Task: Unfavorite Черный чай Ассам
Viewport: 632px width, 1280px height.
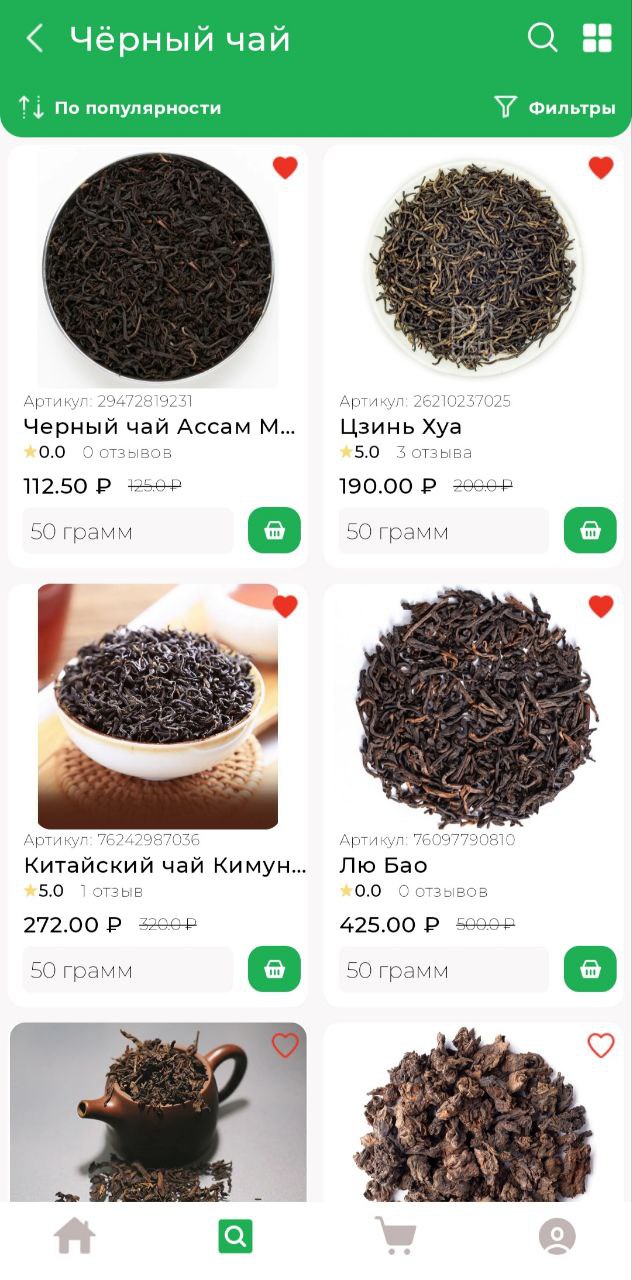Action: coord(285,168)
